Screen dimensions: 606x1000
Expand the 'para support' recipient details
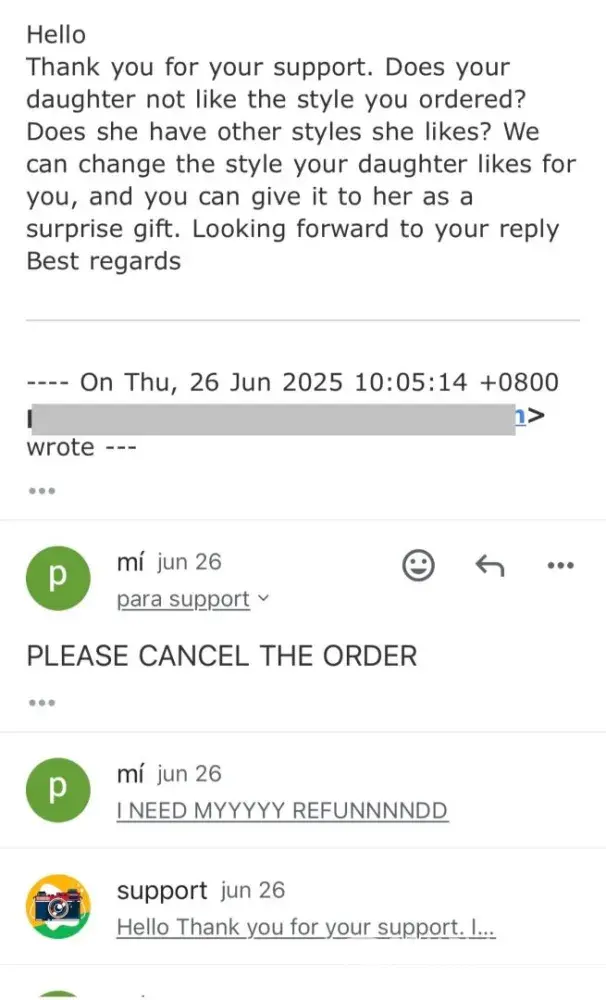coord(193,599)
